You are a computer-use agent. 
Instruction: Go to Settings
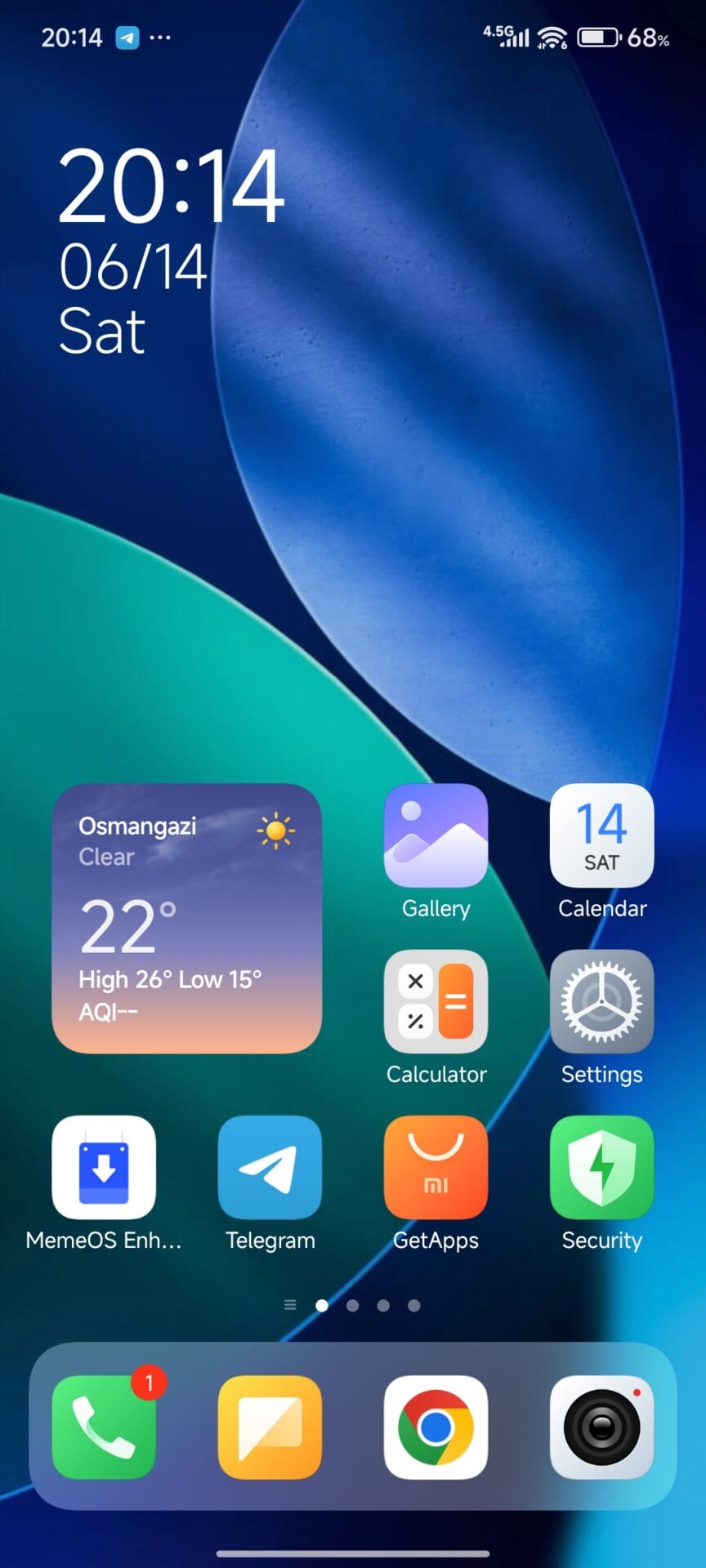[601, 1001]
